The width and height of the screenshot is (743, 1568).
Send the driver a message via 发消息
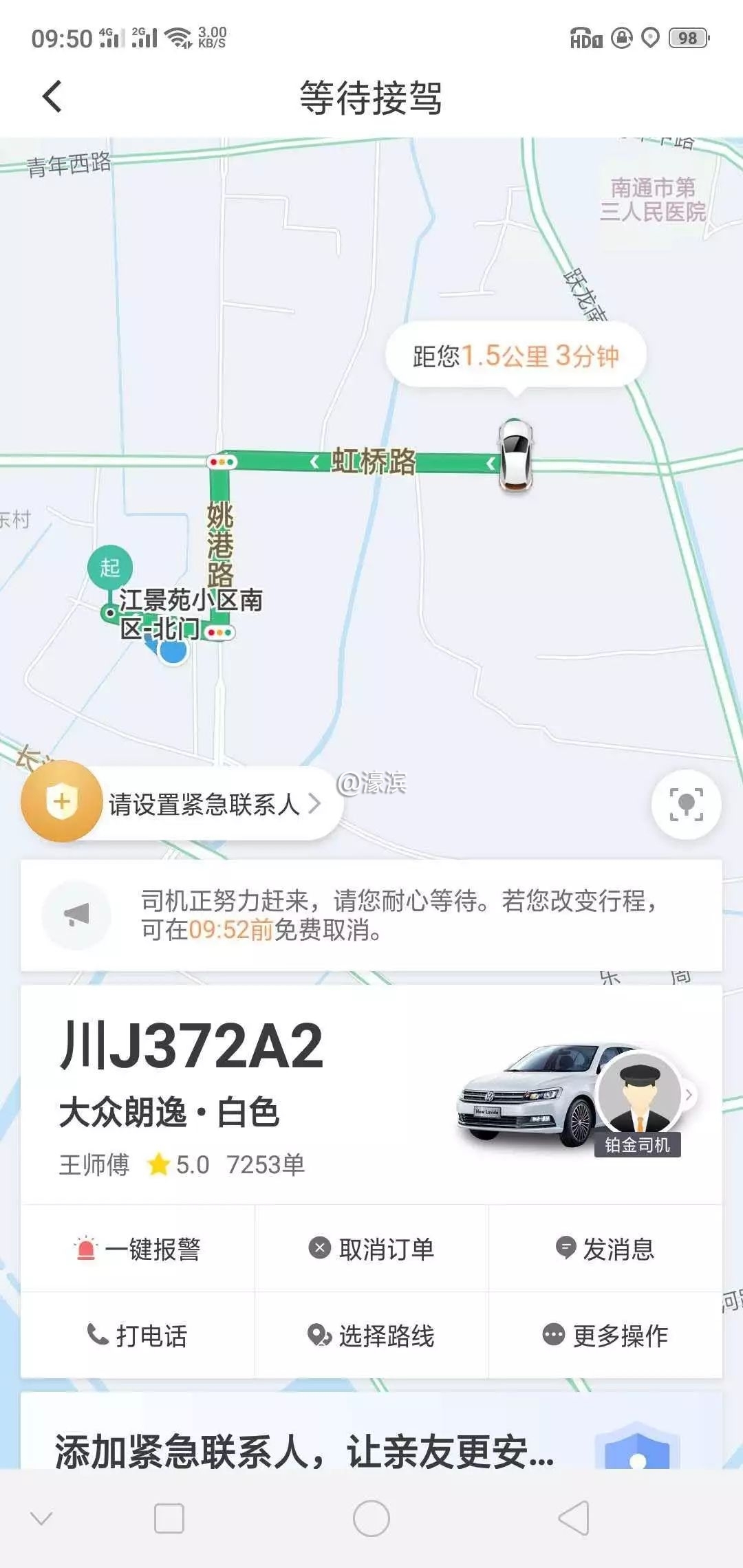coord(605,1248)
